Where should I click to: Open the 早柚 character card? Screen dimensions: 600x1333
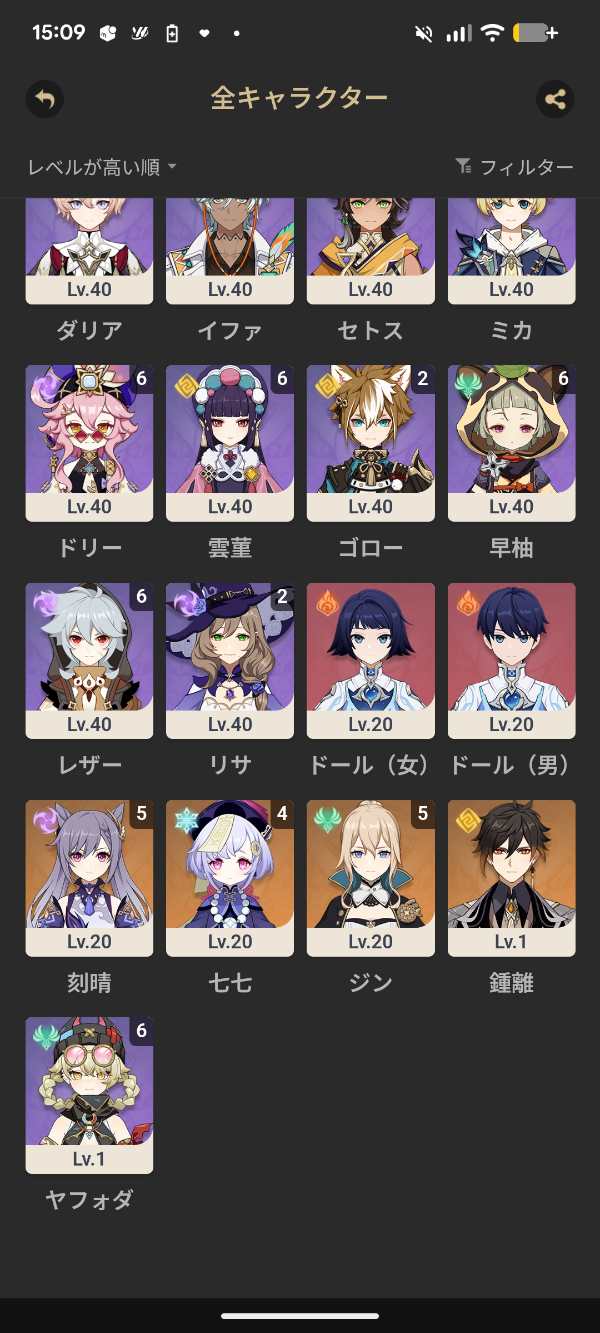[512, 443]
